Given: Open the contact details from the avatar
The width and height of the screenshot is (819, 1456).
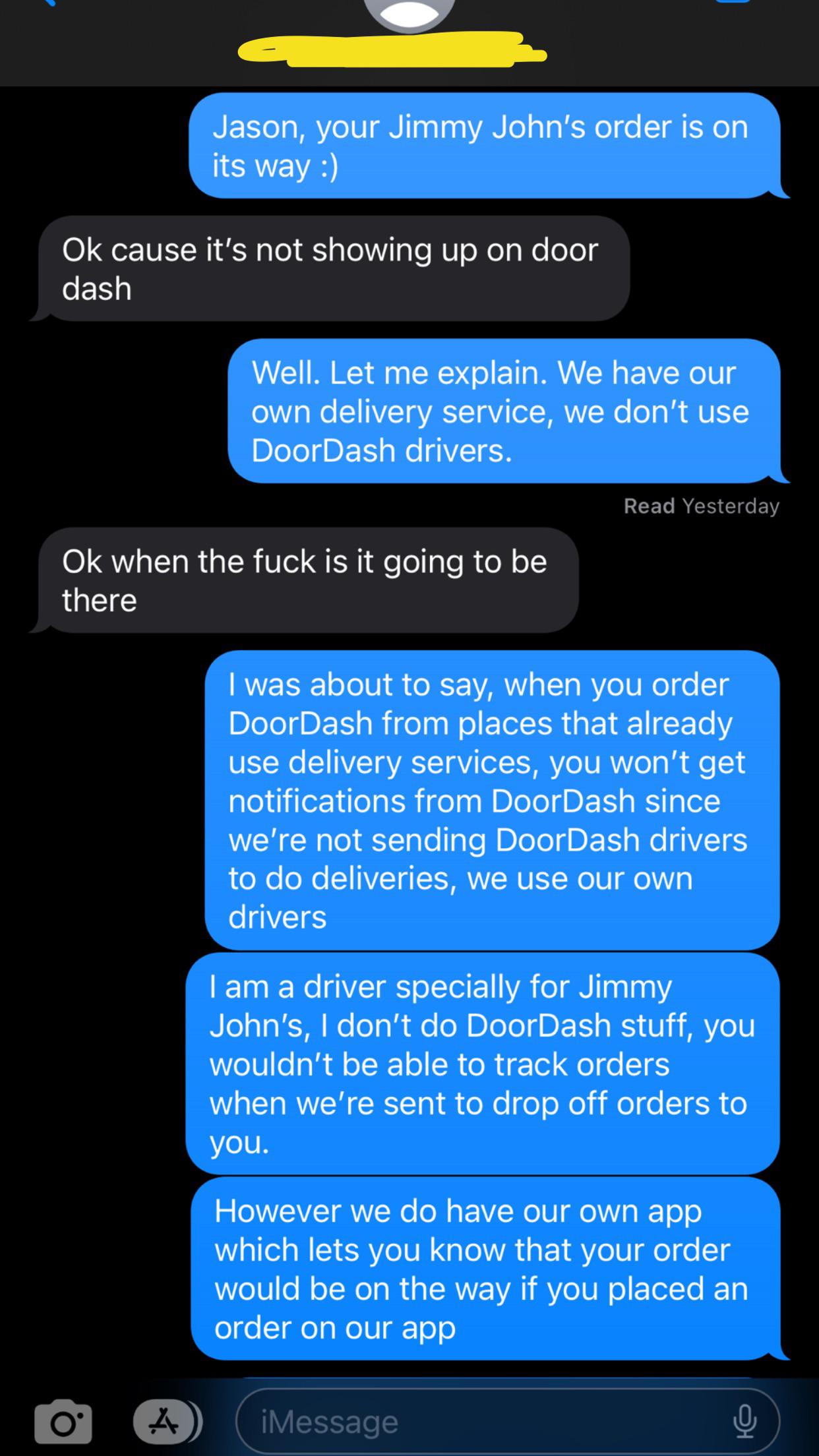Looking at the screenshot, I should click(409, 15).
